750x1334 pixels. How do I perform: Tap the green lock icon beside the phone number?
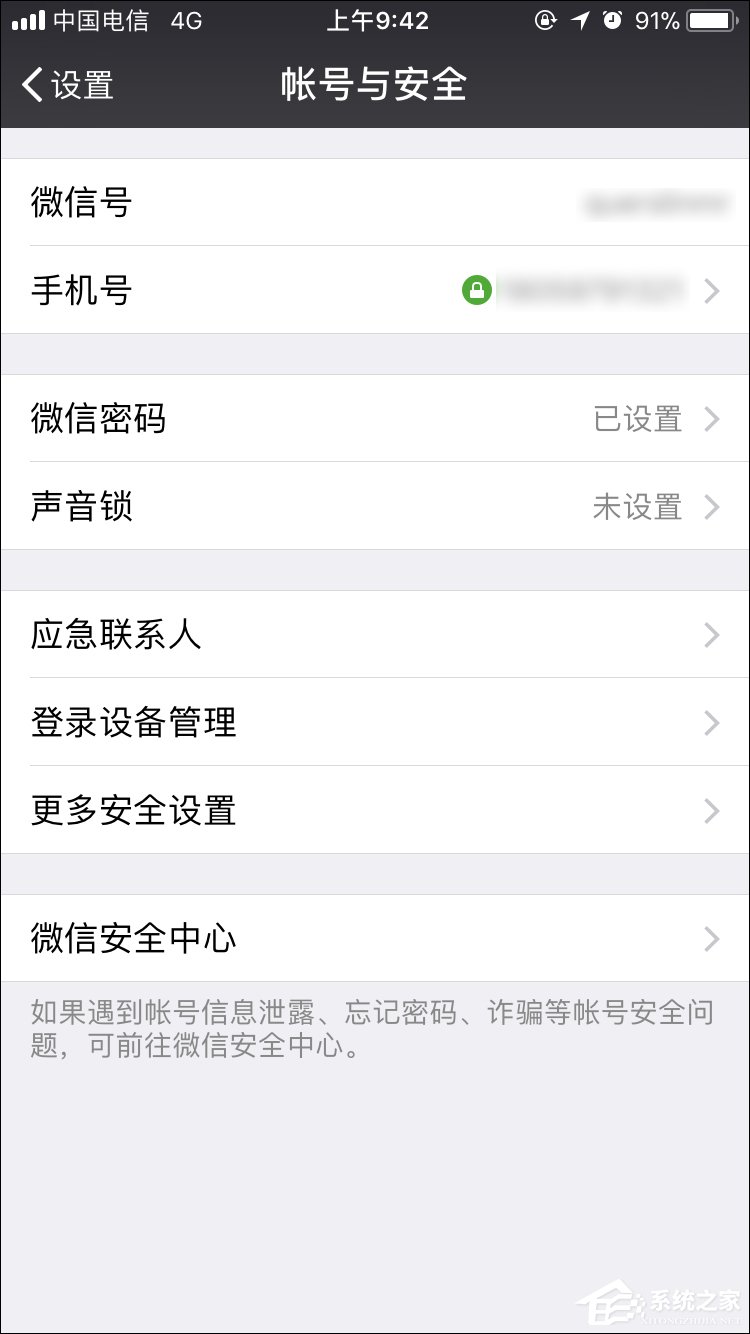click(477, 291)
